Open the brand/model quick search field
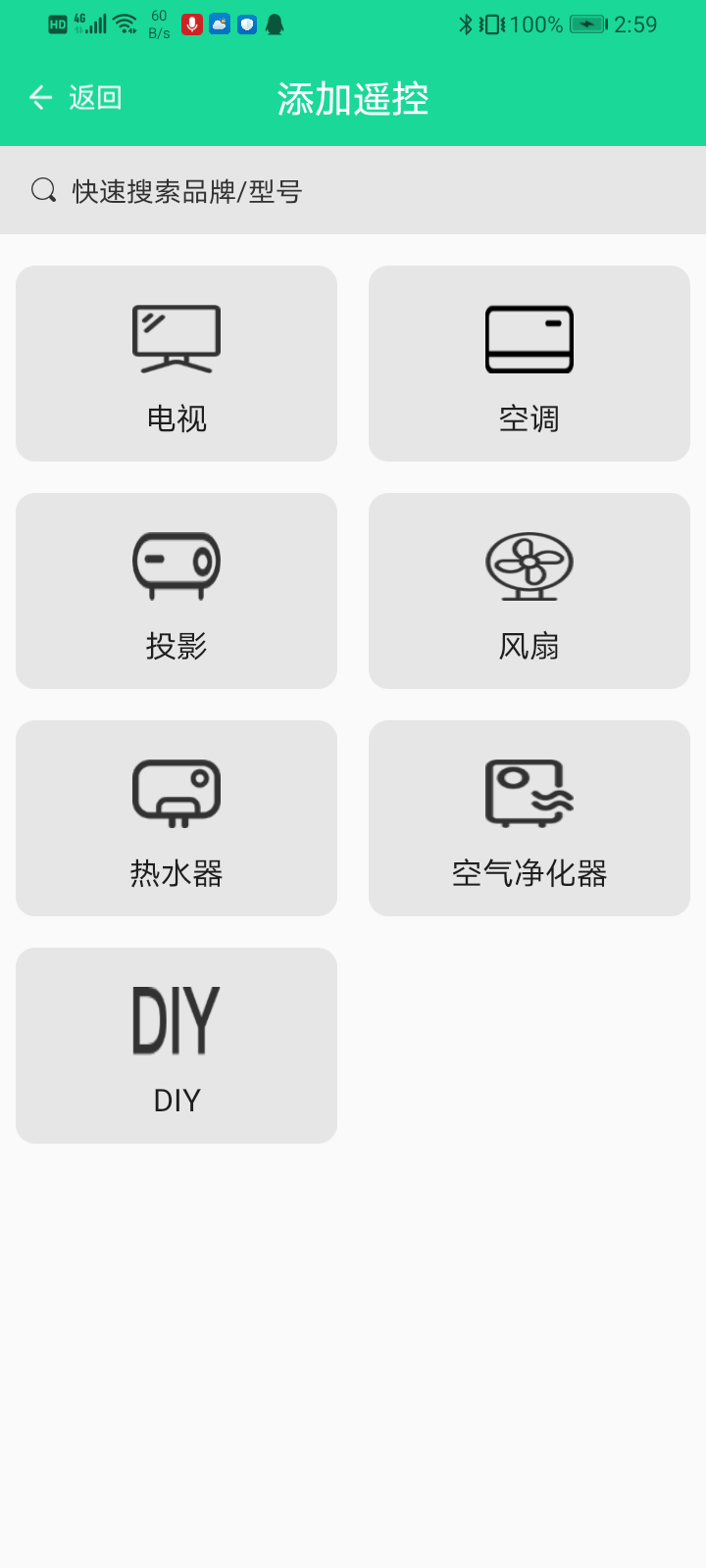This screenshot has width=706, height=1568. [x=353, y=191]
